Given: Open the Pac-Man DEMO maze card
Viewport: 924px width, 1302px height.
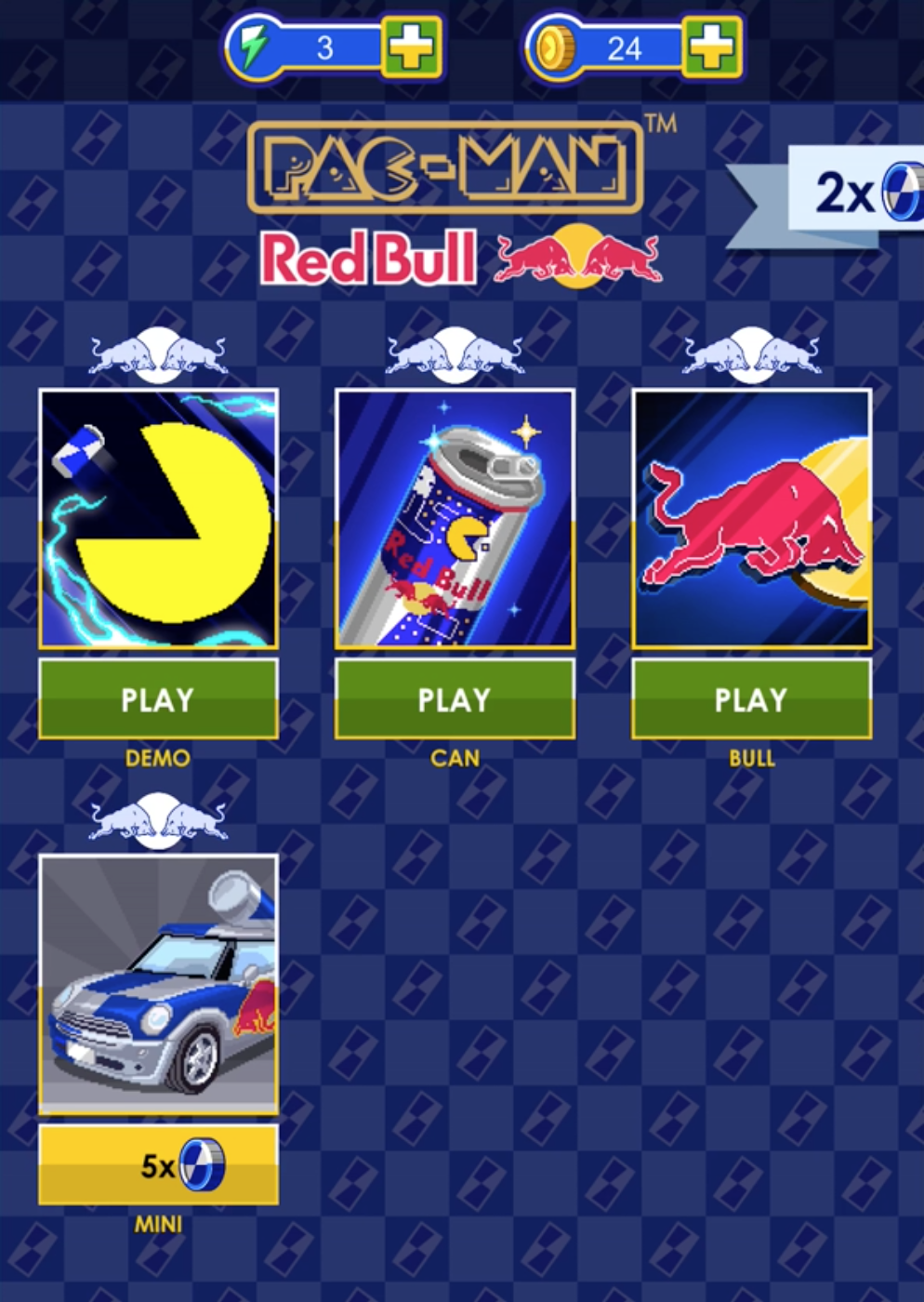Looking at the screenshot, I should pos(158,519).
